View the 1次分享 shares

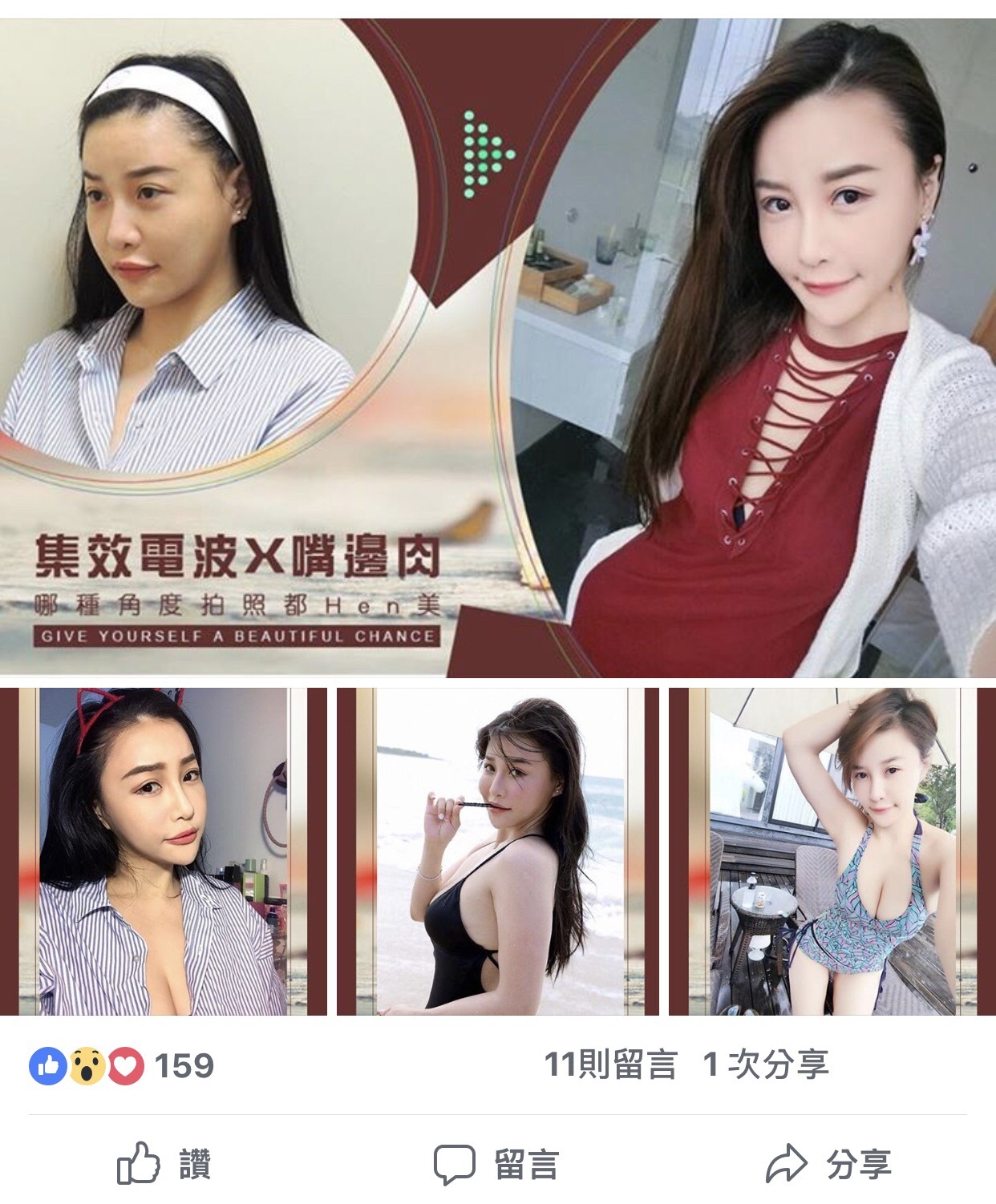(766, 1065)
